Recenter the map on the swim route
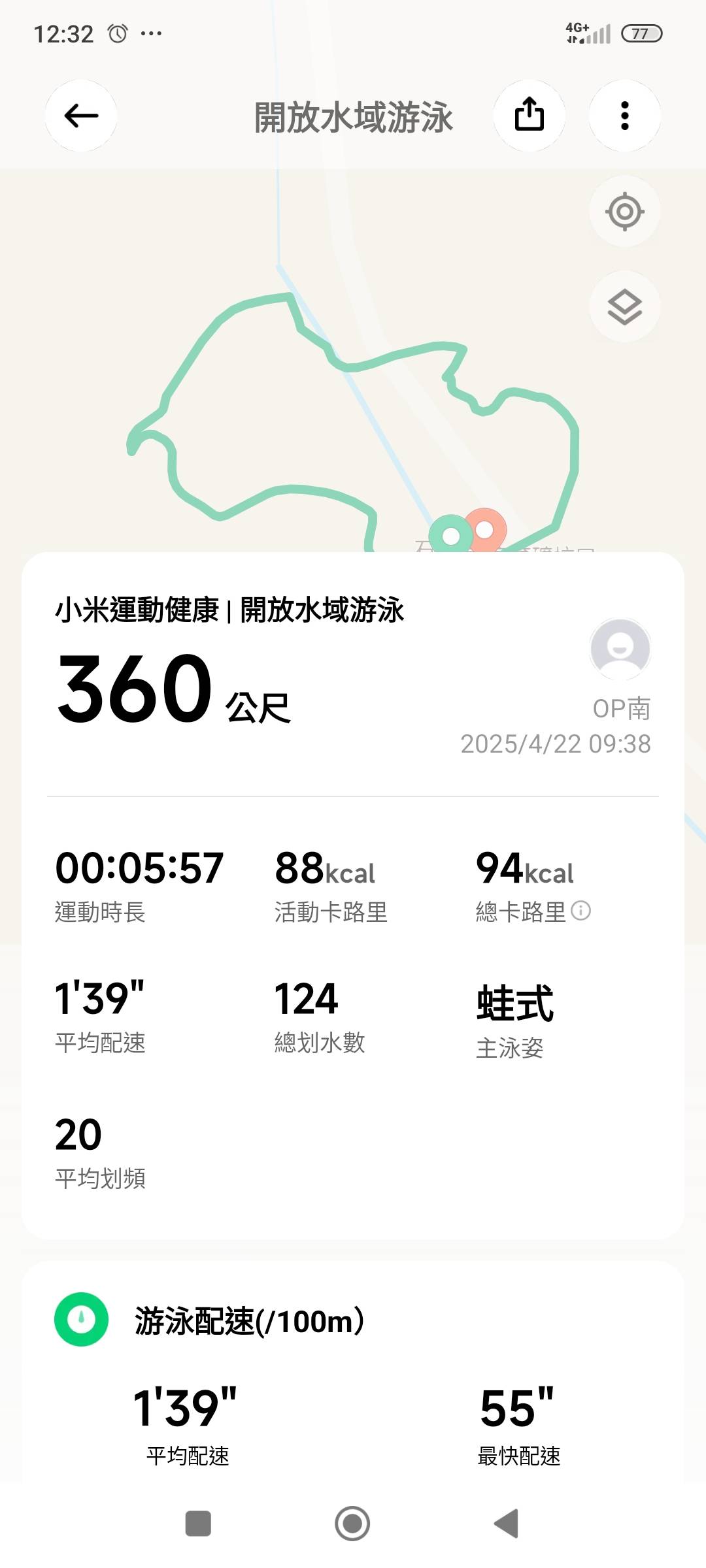This screenshot has width=706, height=1568. [624, 212]
